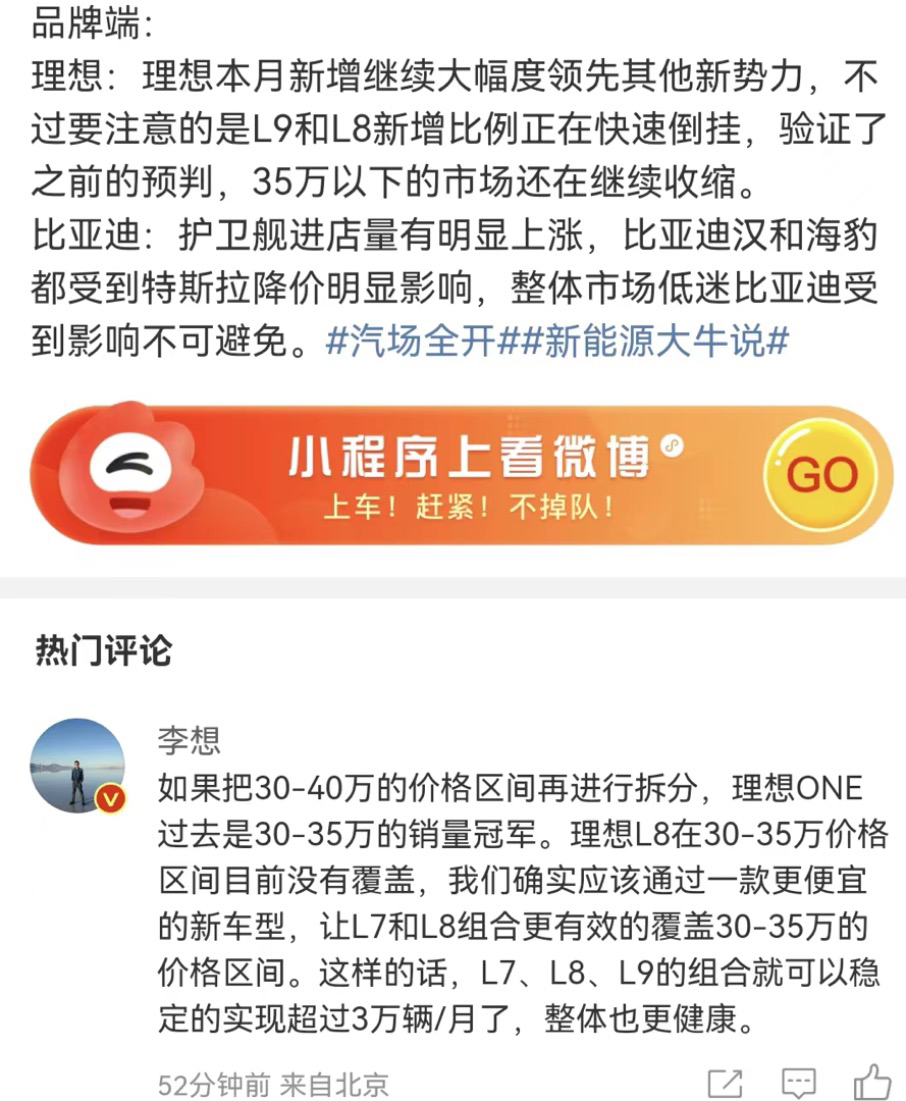Open the #新能源大牛说# hashtag
The width and height of the screenshot is (906, 1101).
pyautogui.click(x=652, y=342)
